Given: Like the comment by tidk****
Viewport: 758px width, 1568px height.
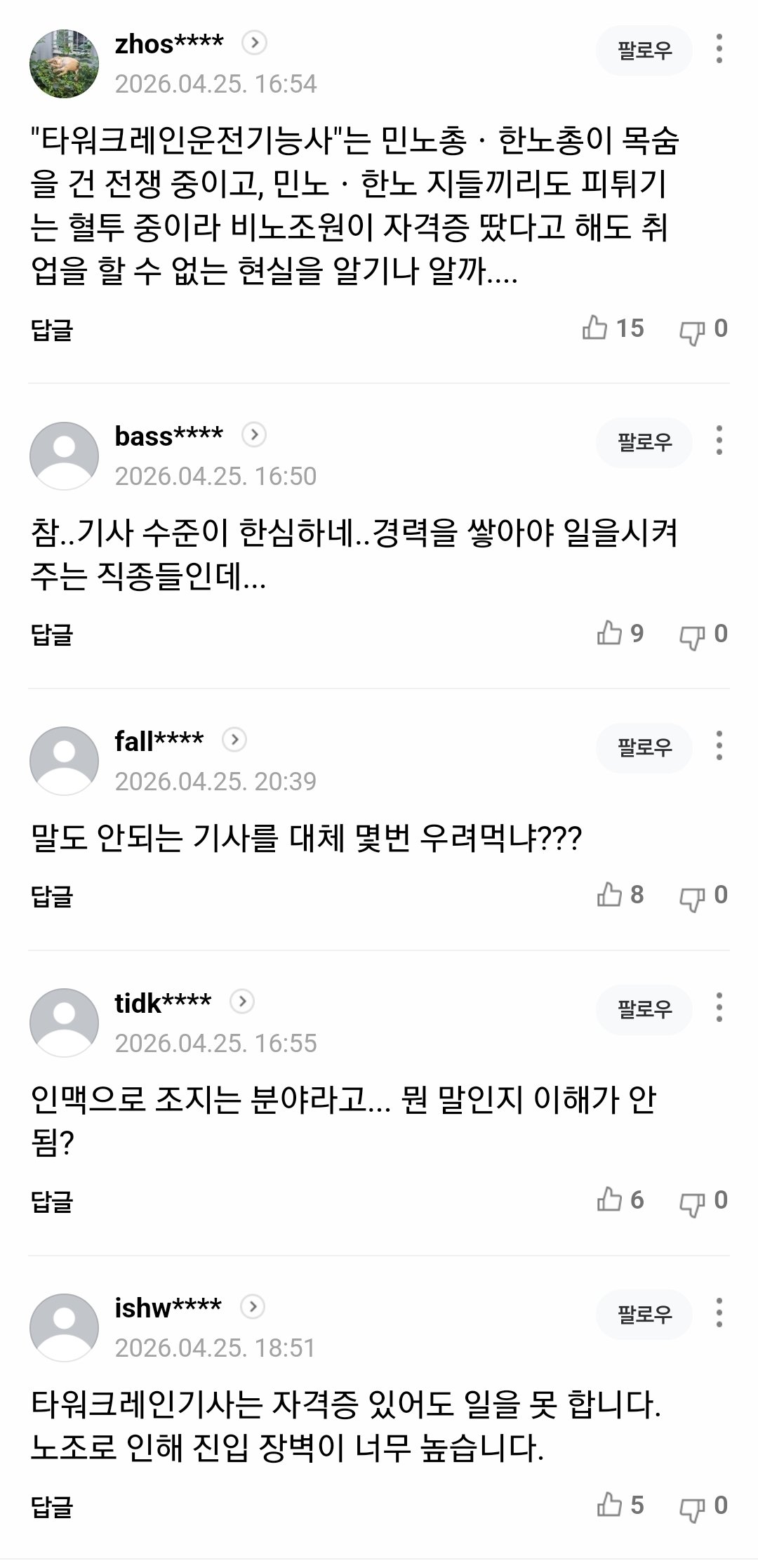Looking at the screenshot, I should point(609,1200).
